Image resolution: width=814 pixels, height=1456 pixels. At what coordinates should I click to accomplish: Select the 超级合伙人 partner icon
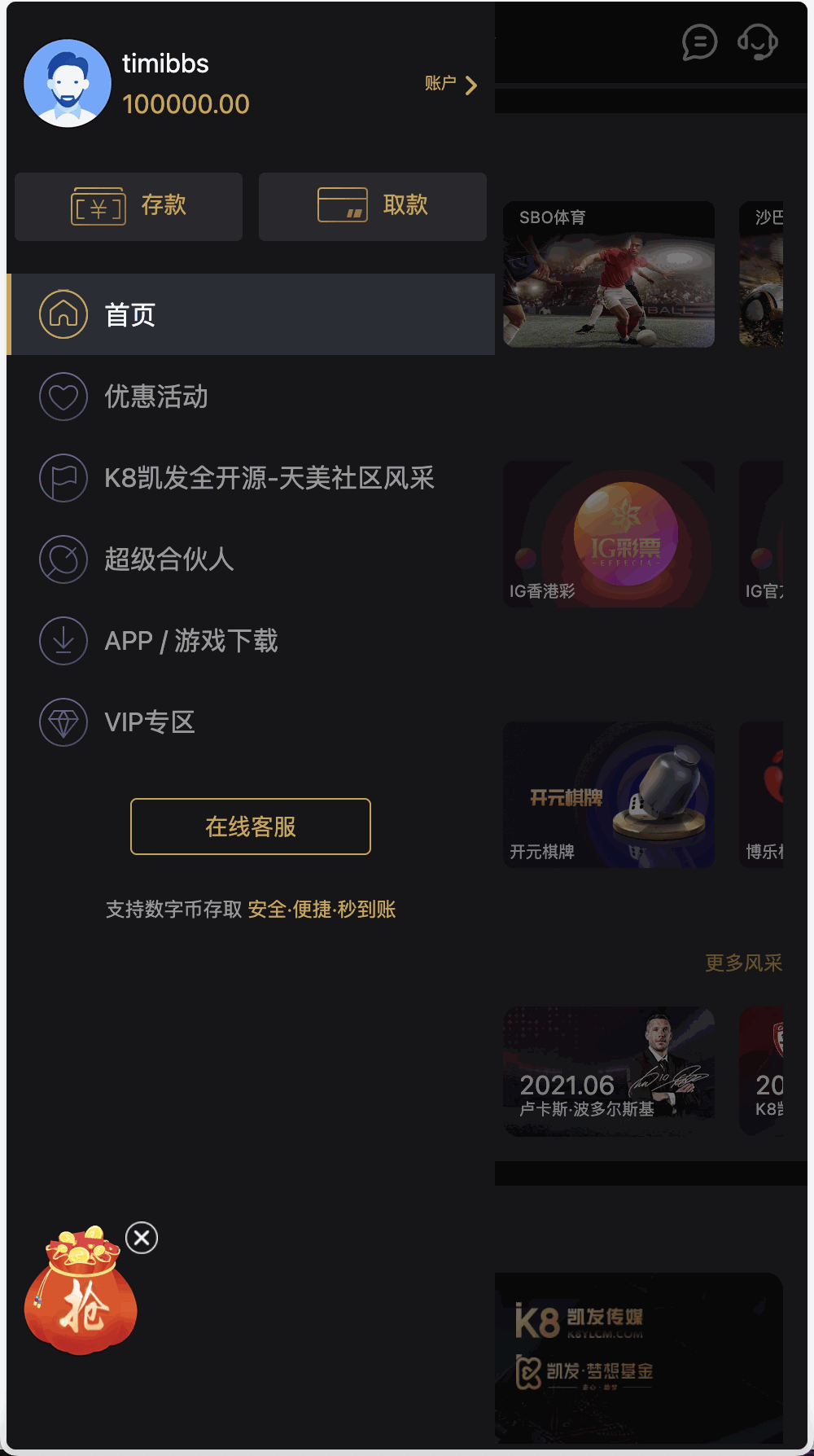63,559
